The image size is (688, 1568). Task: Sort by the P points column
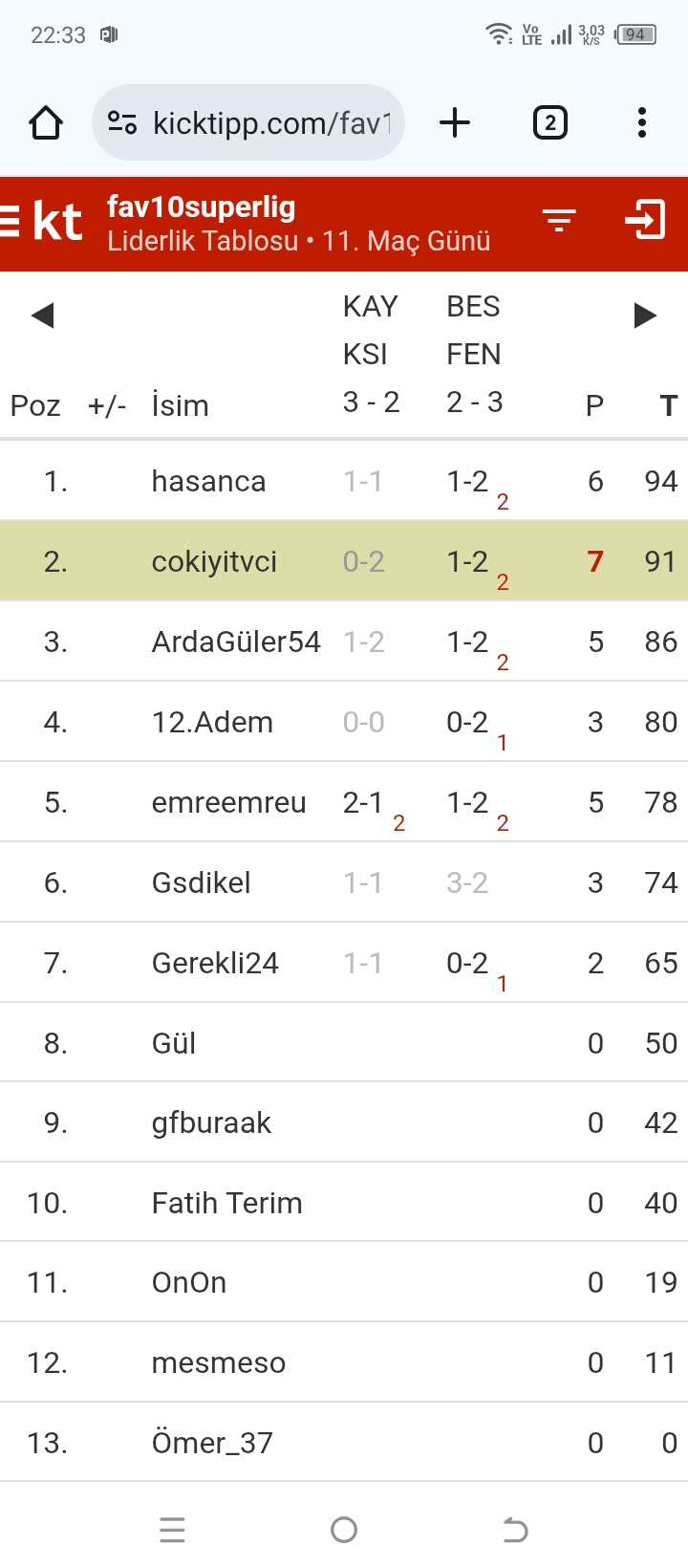pyautogui.click(x=594, y=405)
